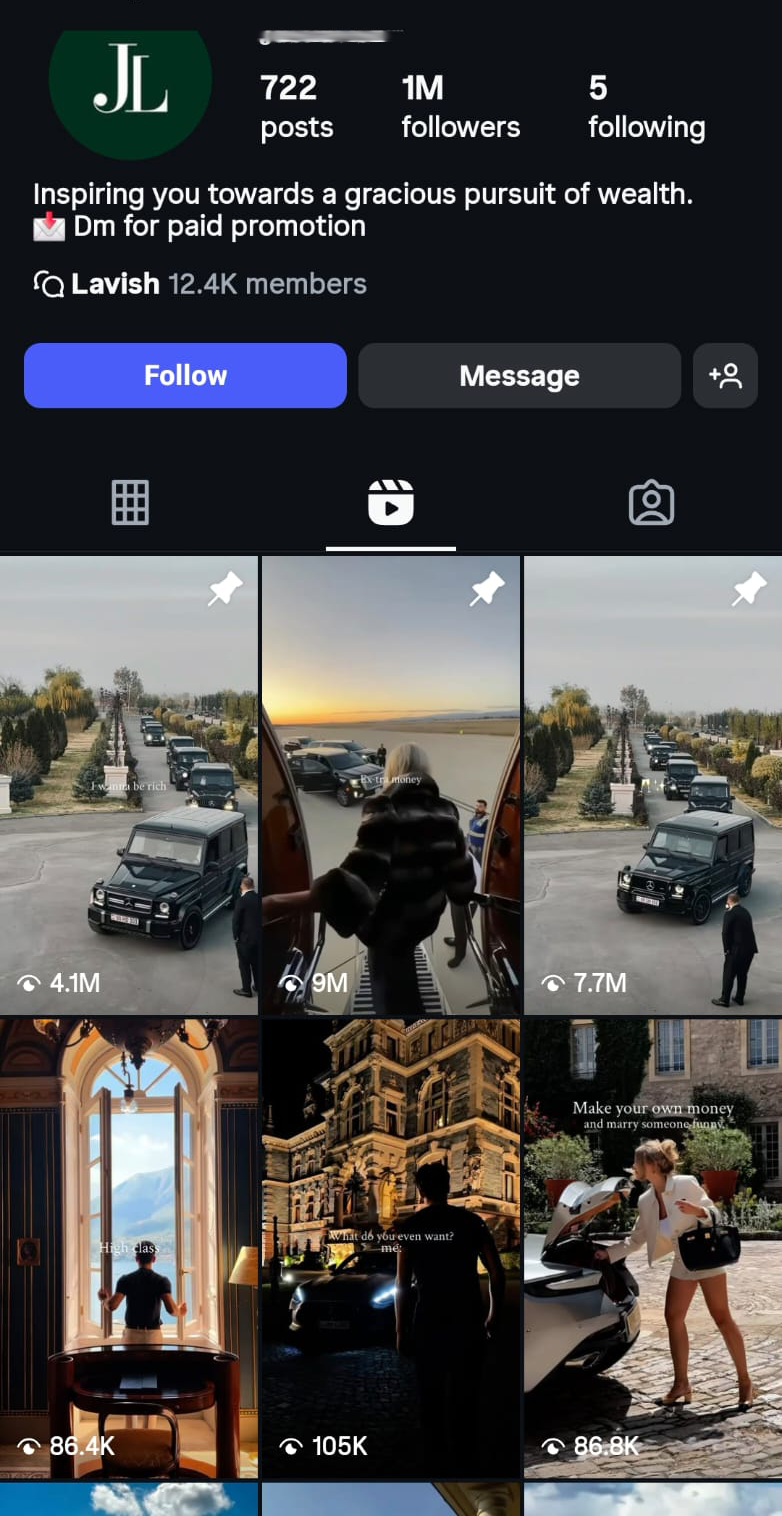View the 5 following list
Viewport: 782px width, 1516px height.
(646, 106)
